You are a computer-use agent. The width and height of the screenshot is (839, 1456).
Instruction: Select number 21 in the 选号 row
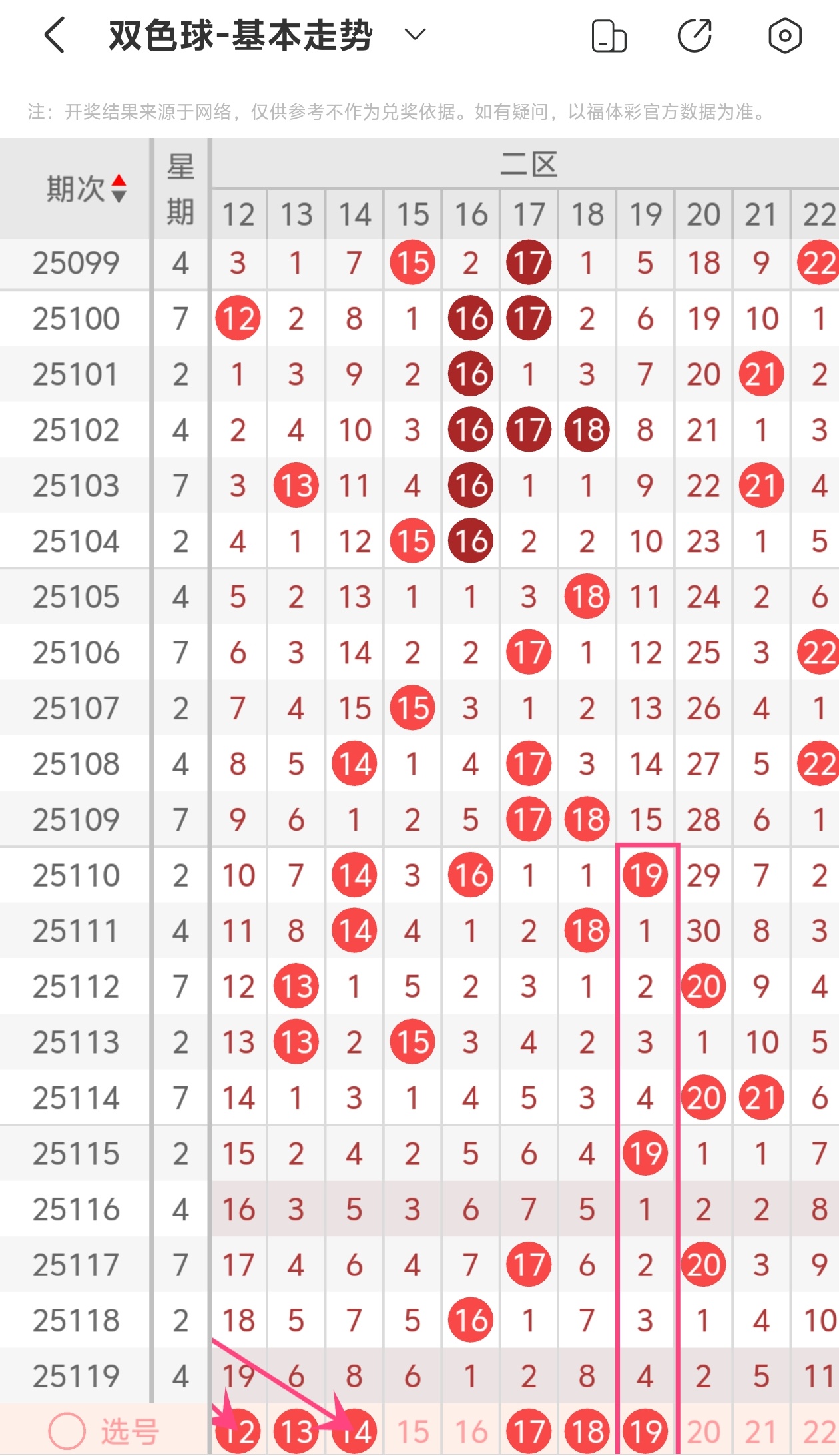pyautogui.click(x=761, y=1431)
